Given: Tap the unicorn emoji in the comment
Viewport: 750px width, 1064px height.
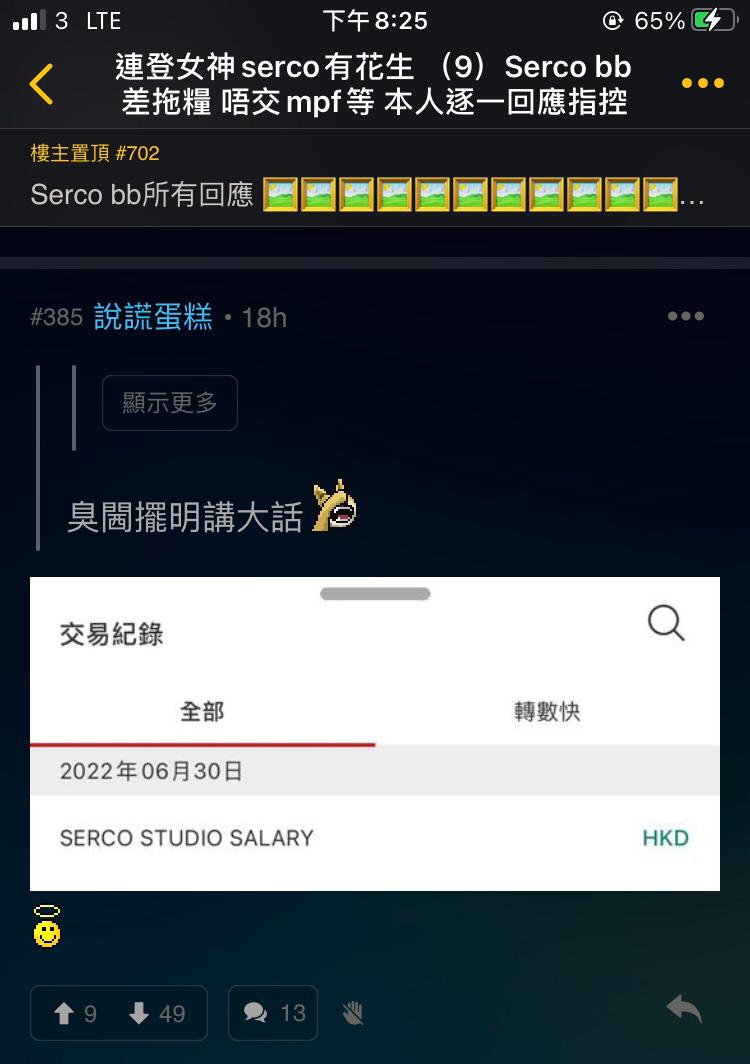Looking at the screenshot, I should coord(339,507).
